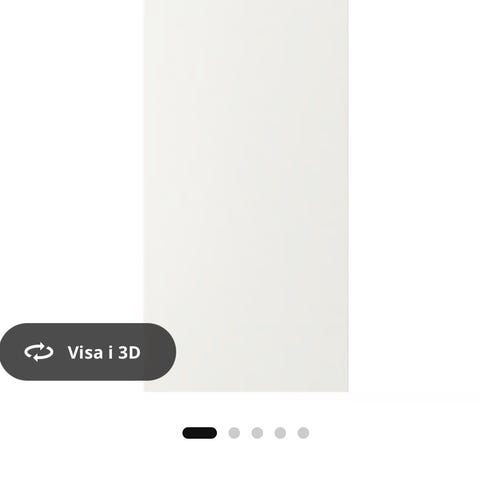Tap the white product image

tap(246, 196)
